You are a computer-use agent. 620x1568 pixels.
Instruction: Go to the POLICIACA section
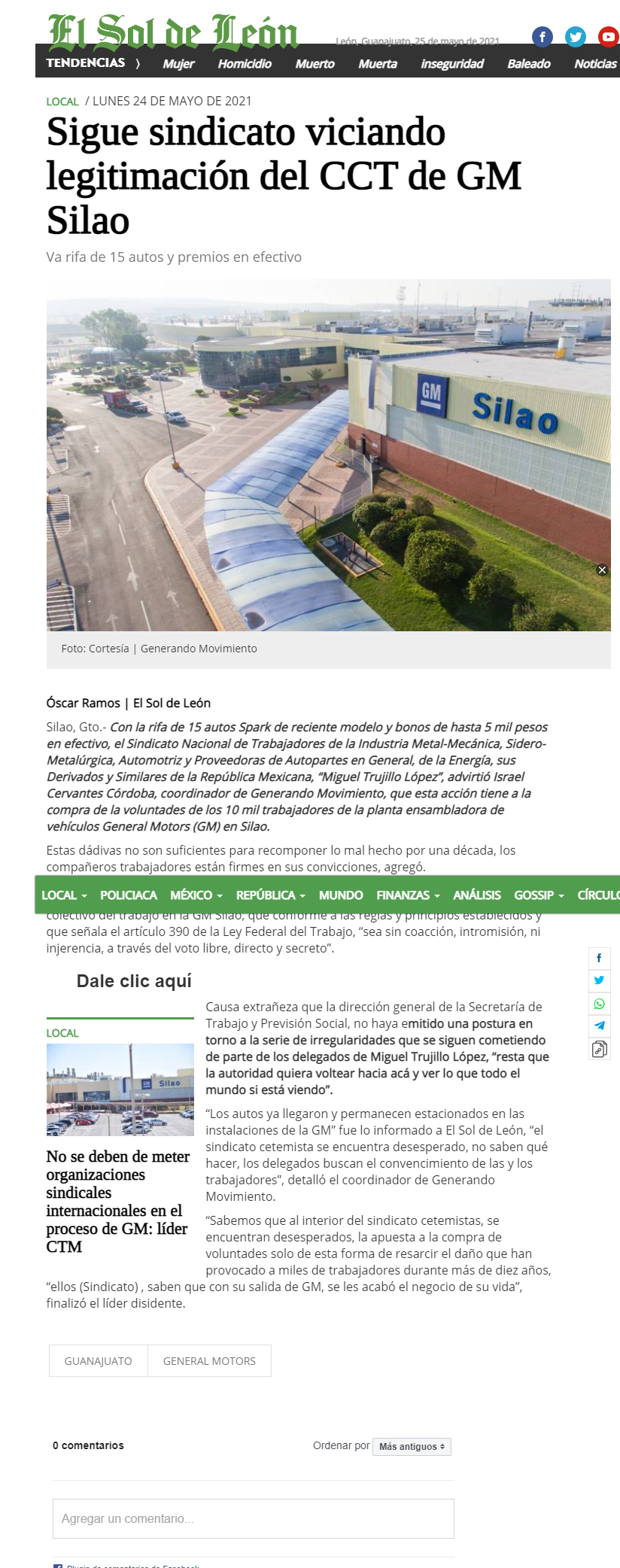point(129,895)
